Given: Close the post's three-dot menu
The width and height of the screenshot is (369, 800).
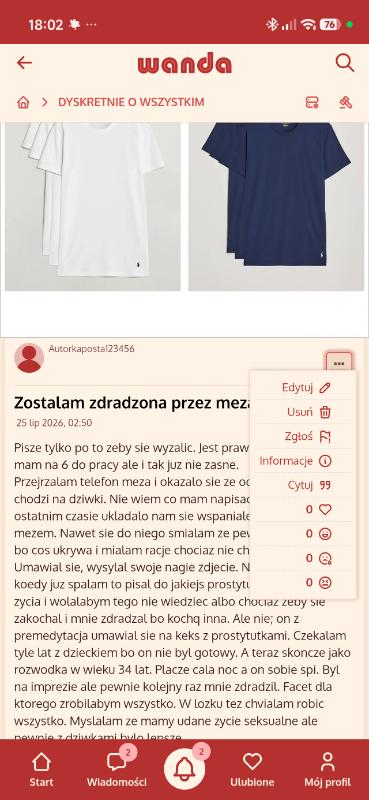Looking at the screenshot, I should pos(338,363).
